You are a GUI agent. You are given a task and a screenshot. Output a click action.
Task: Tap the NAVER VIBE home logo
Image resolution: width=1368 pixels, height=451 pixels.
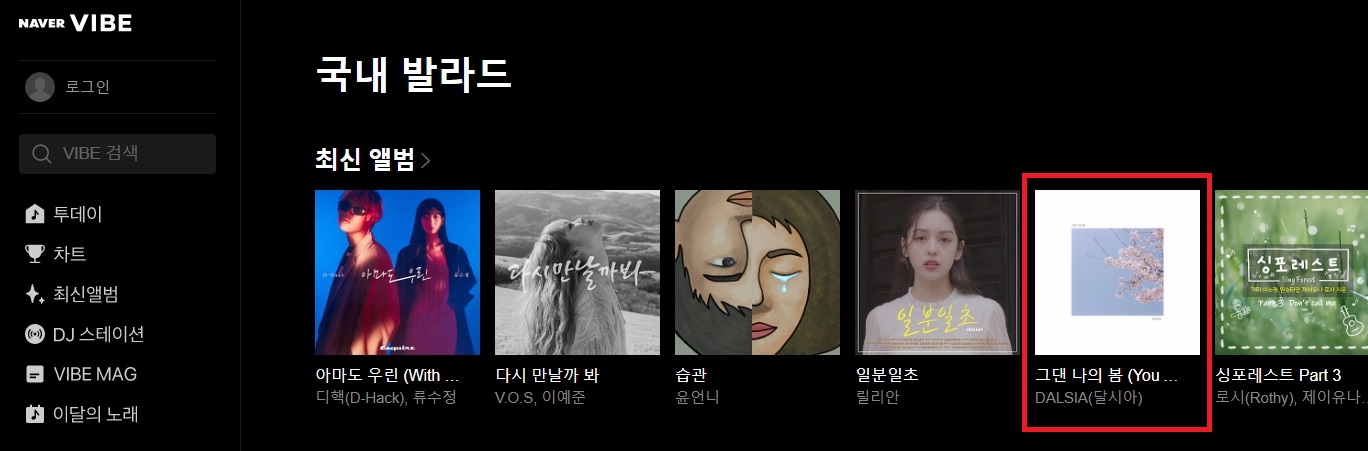coord(75,23)
